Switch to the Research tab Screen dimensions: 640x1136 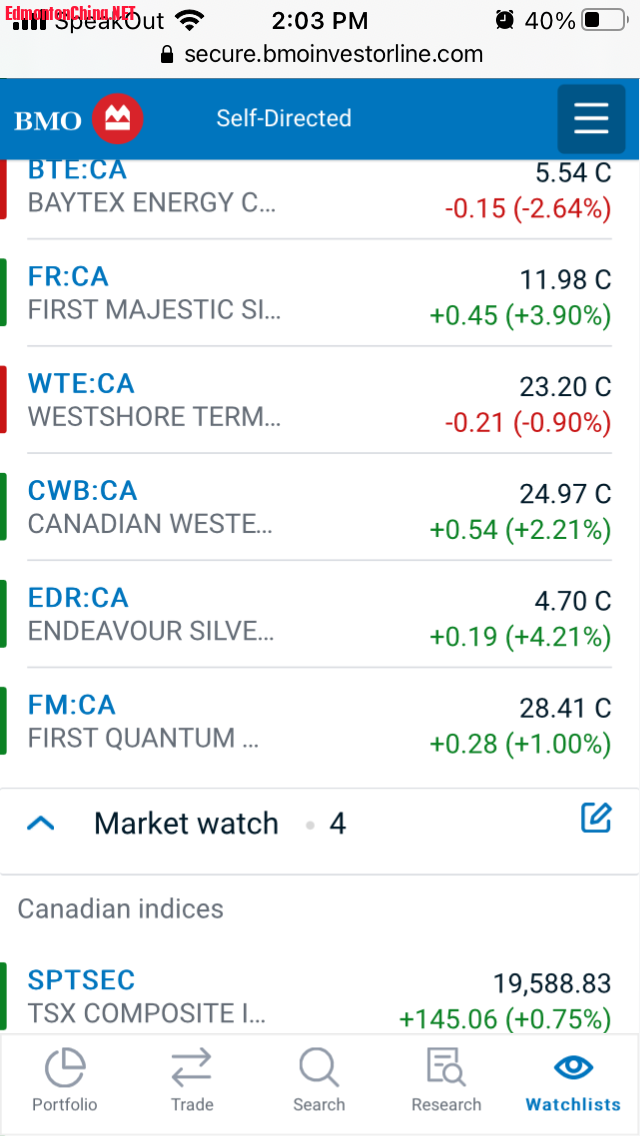point(446,1081)
